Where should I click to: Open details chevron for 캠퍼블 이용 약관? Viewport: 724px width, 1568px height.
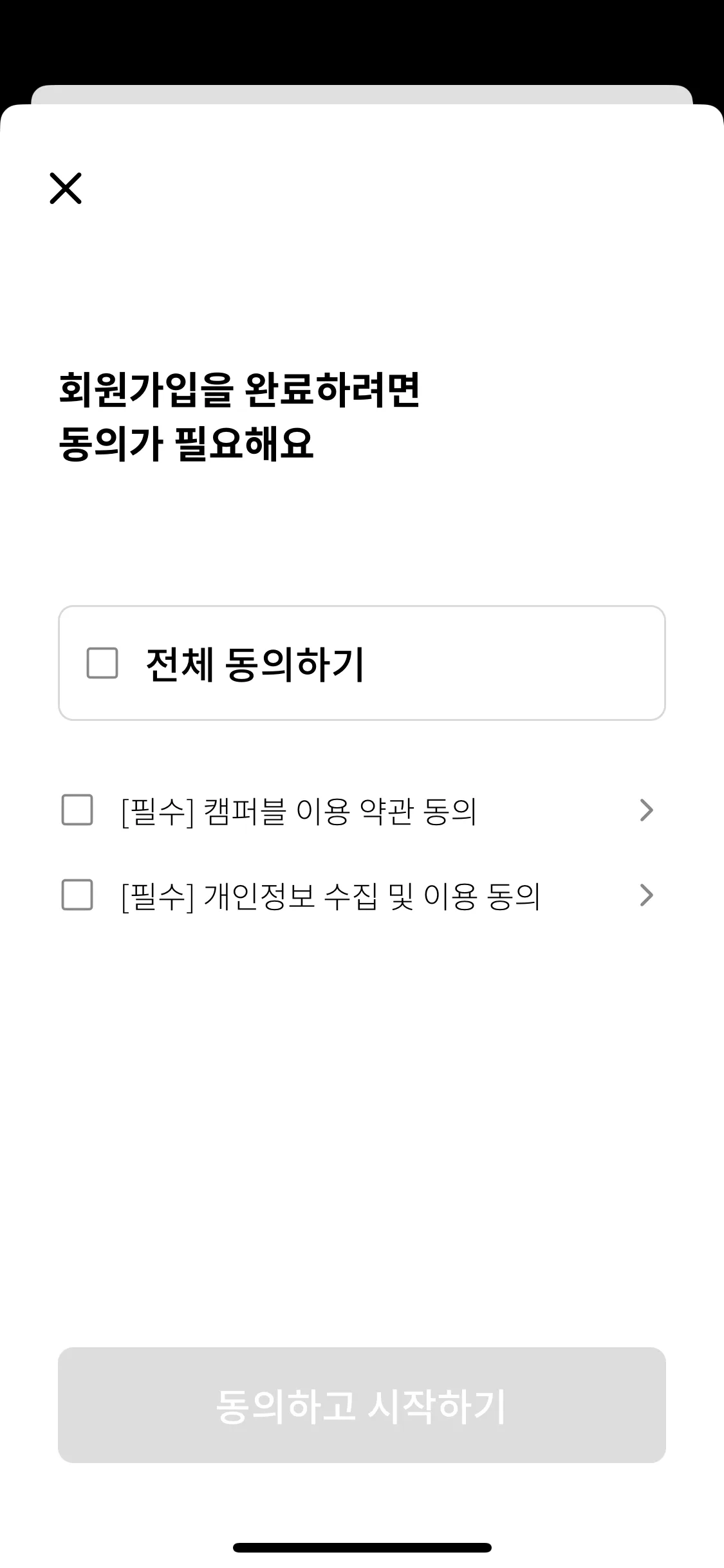tap(646, 810)
